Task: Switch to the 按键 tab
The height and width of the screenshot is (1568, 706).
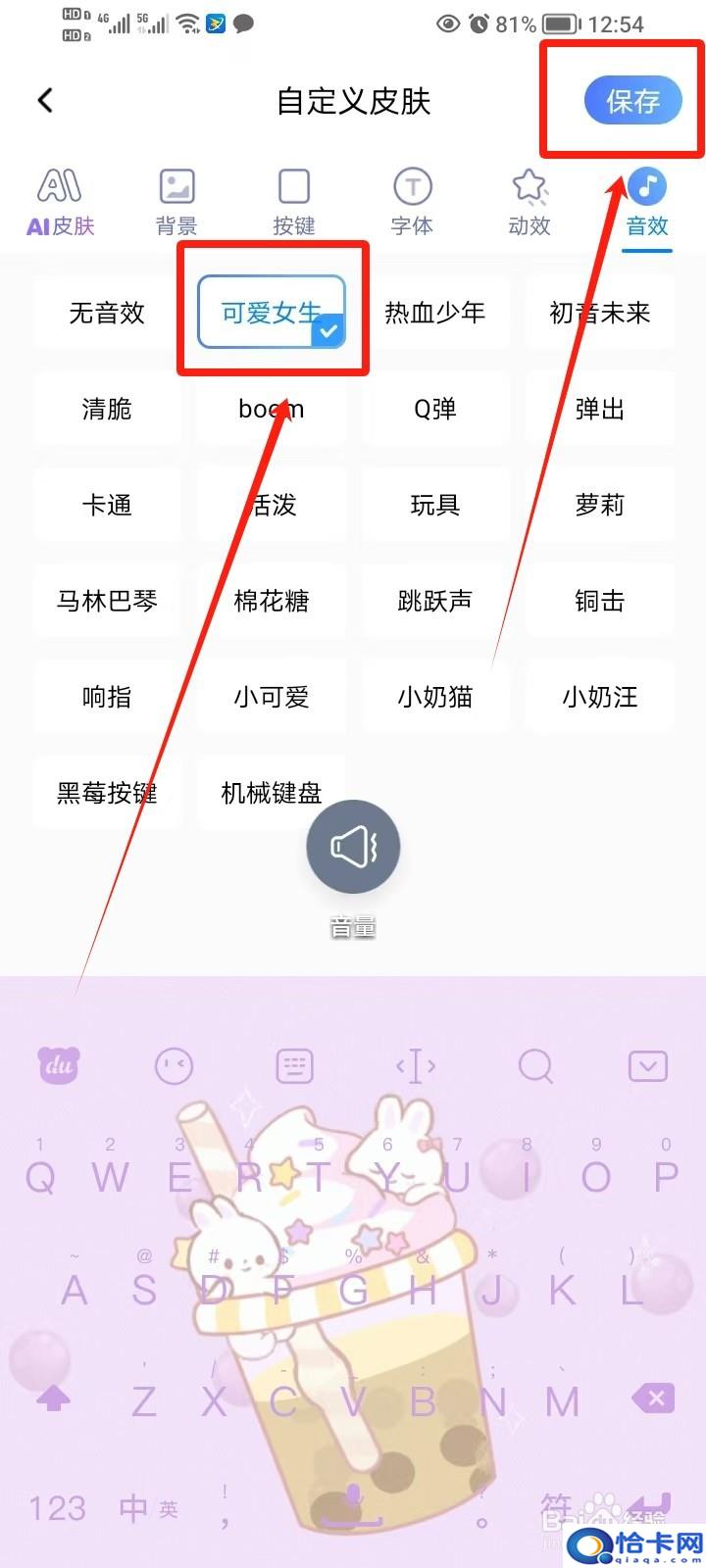Action: pos(294,203)
